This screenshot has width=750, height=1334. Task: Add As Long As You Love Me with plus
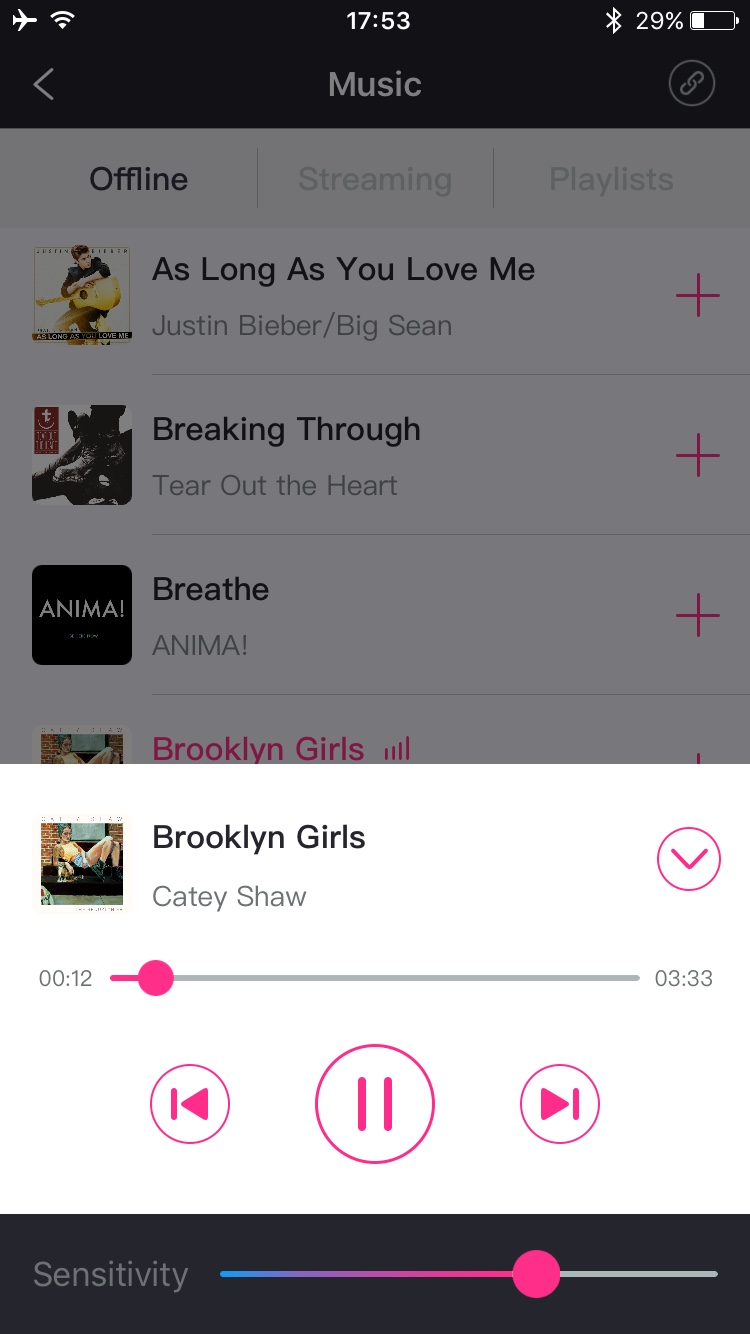[x=697, y=296]
